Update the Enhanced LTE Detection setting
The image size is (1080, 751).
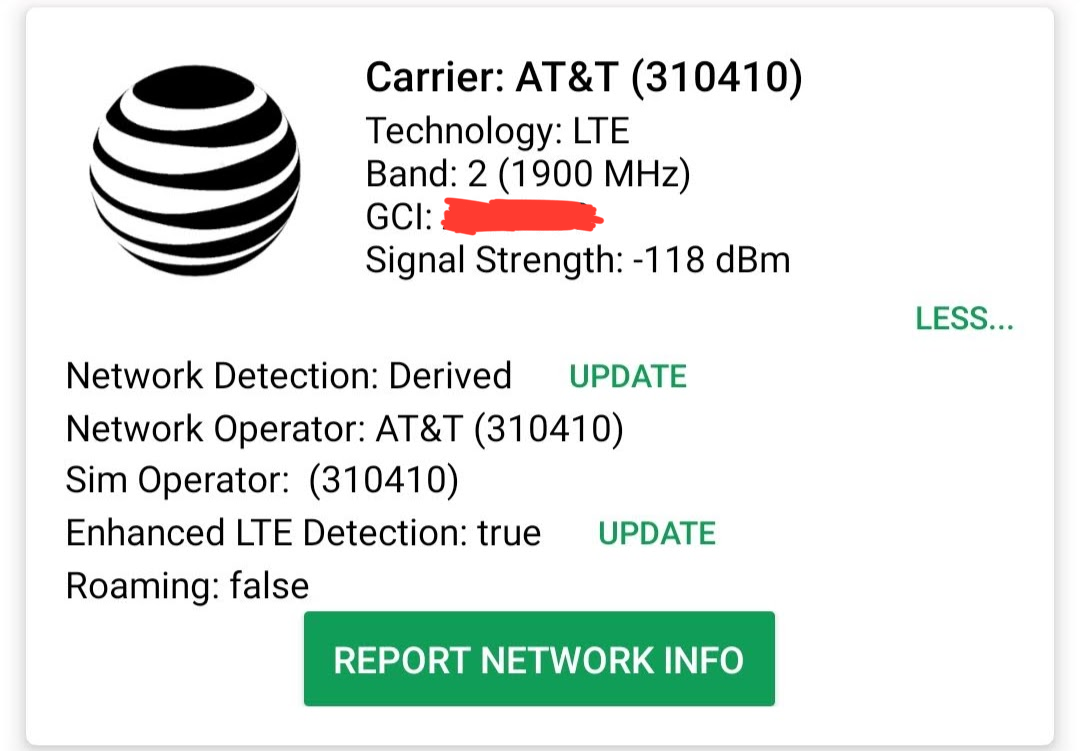[x=657, y=533]
